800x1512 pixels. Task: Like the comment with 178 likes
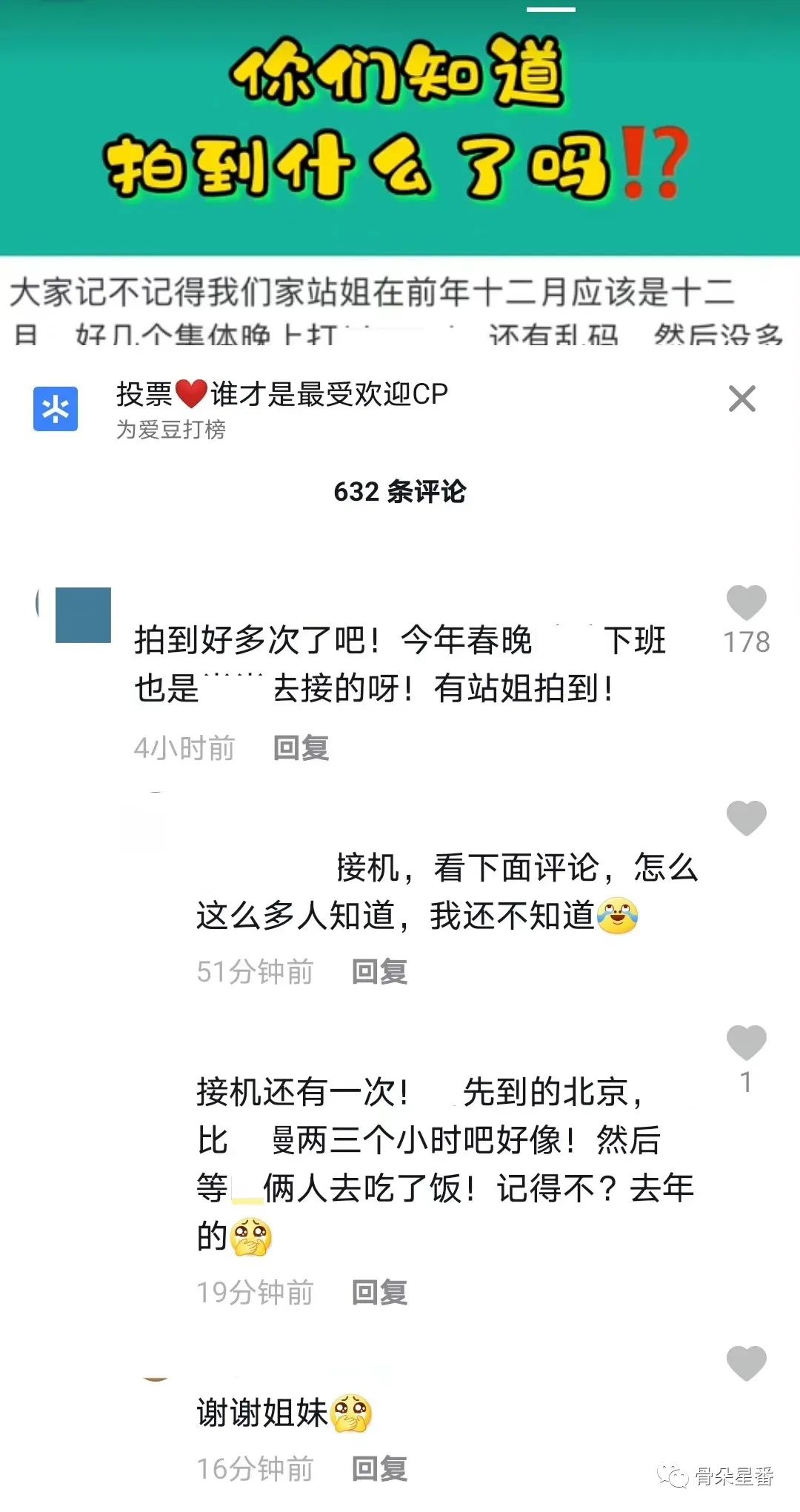746,602
